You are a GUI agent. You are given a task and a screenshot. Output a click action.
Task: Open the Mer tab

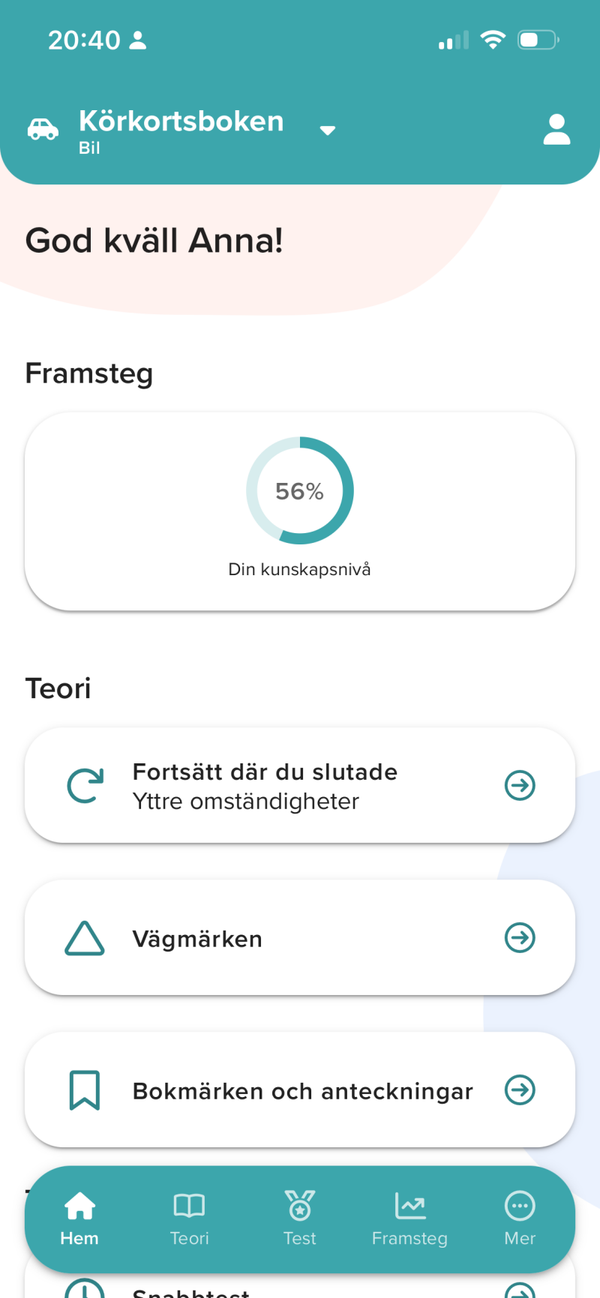[520, 1219]
